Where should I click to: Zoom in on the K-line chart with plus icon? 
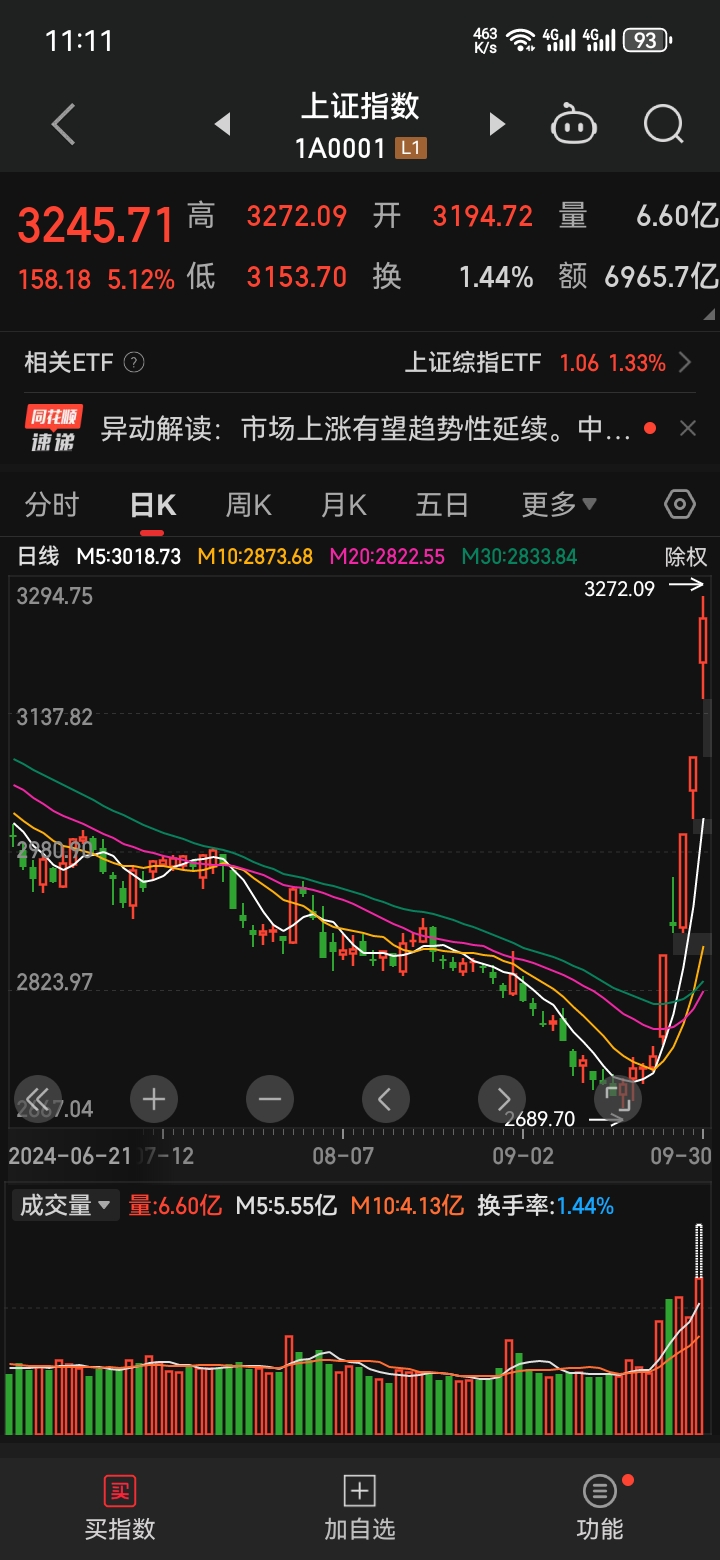tap(154, 1099)
